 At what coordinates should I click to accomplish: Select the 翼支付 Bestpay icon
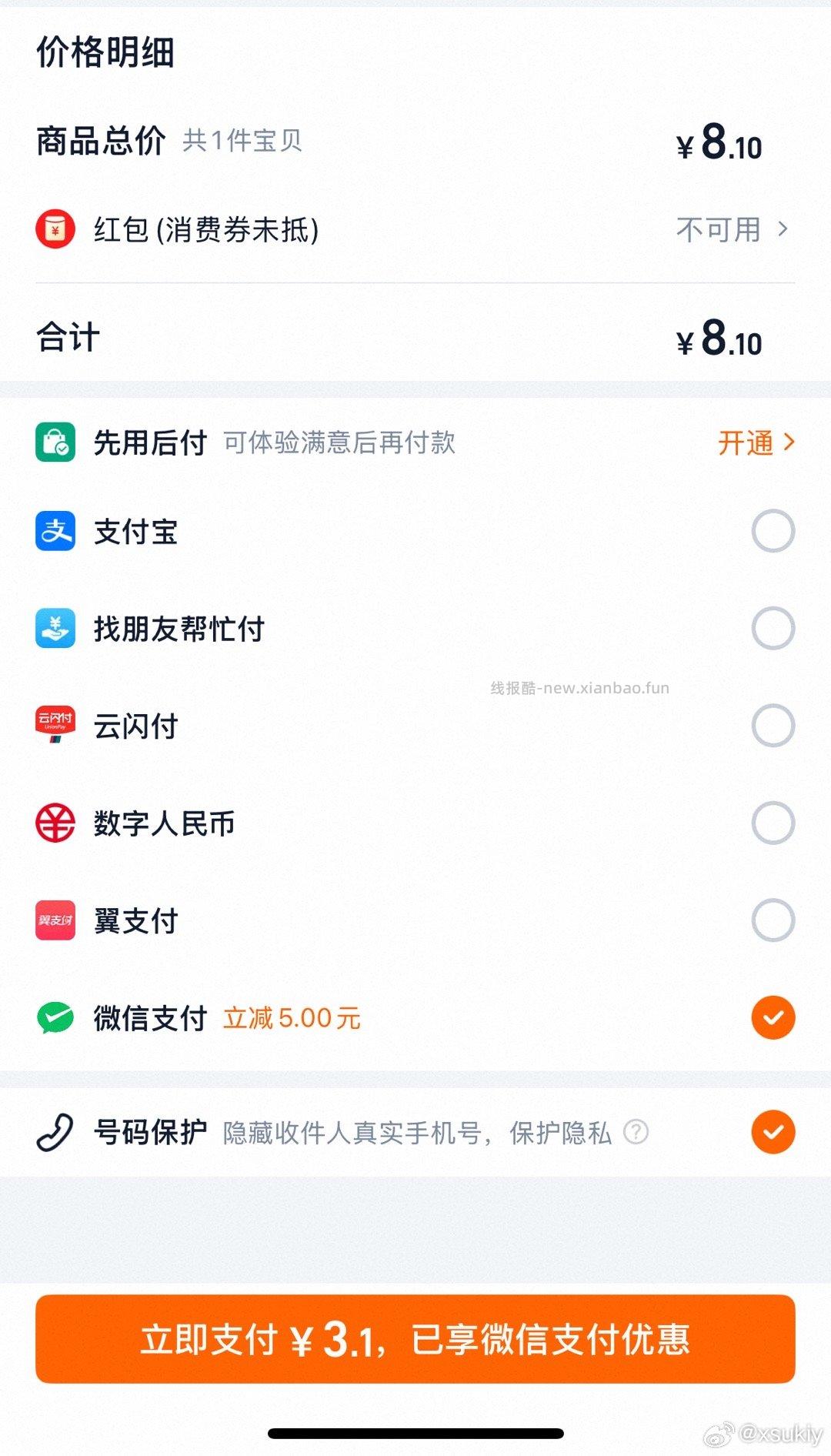(55, 920)
